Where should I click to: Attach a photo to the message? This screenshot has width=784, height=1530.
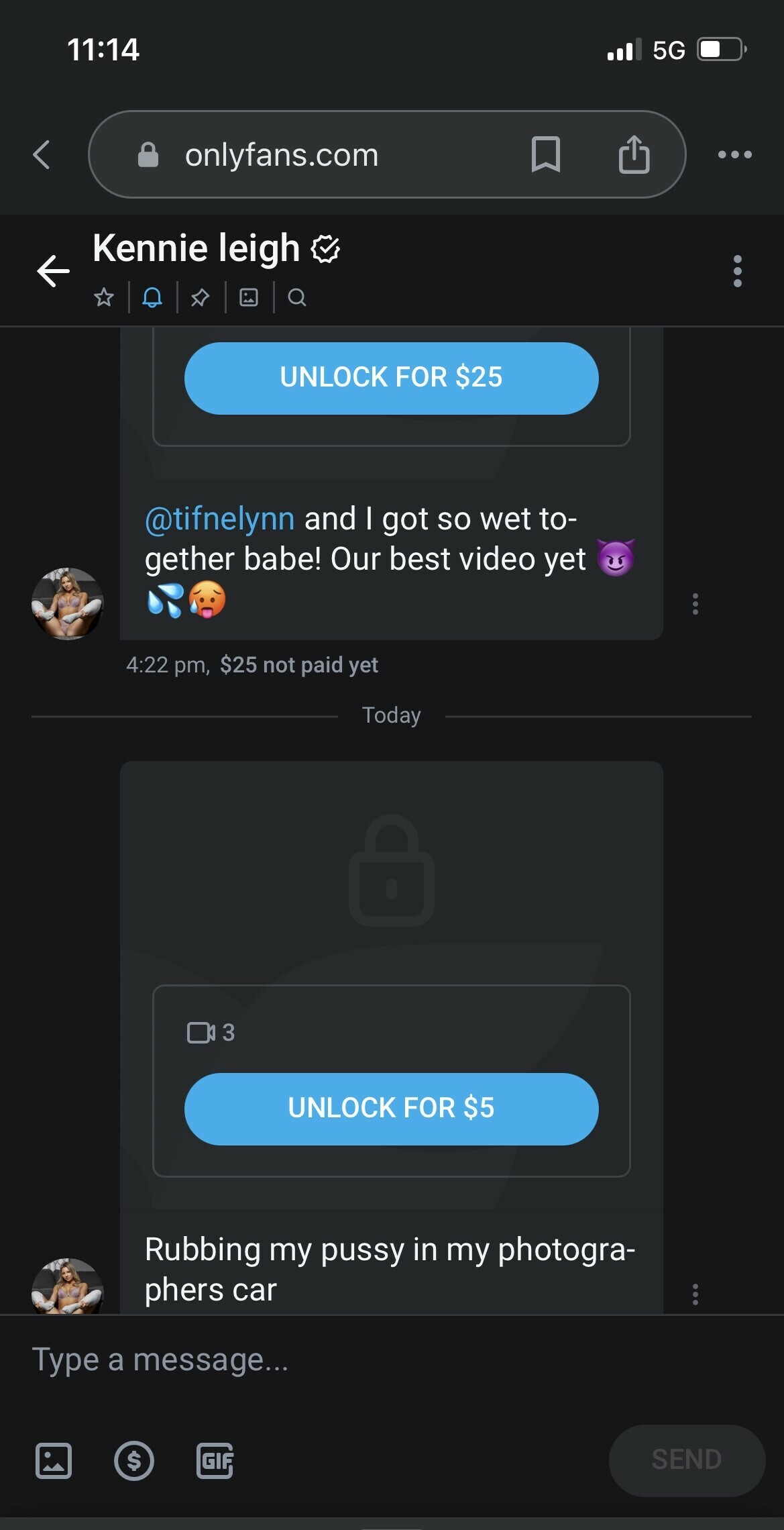(54, 1460)
